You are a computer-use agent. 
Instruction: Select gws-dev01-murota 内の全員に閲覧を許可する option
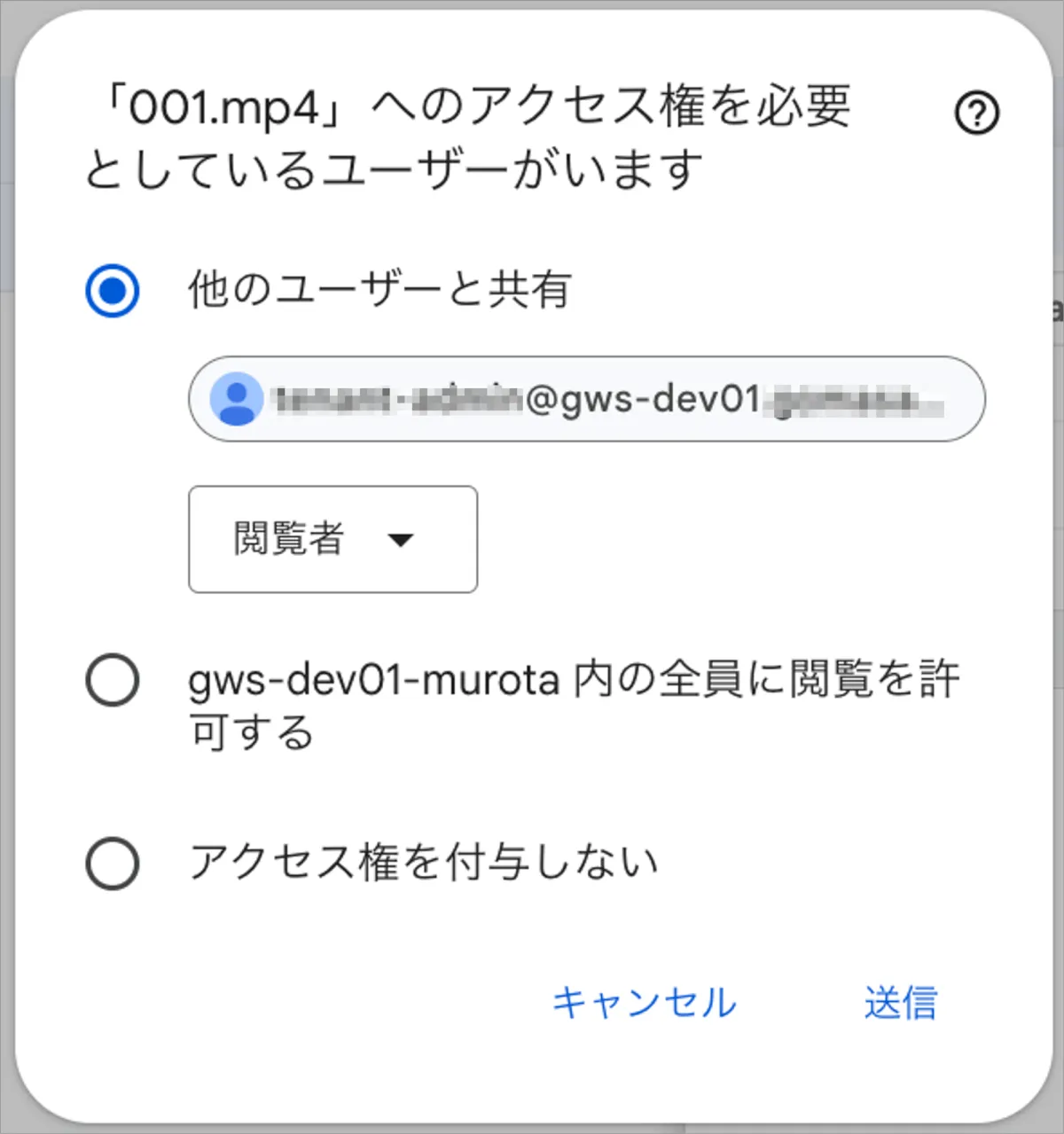tap(113, 680)
